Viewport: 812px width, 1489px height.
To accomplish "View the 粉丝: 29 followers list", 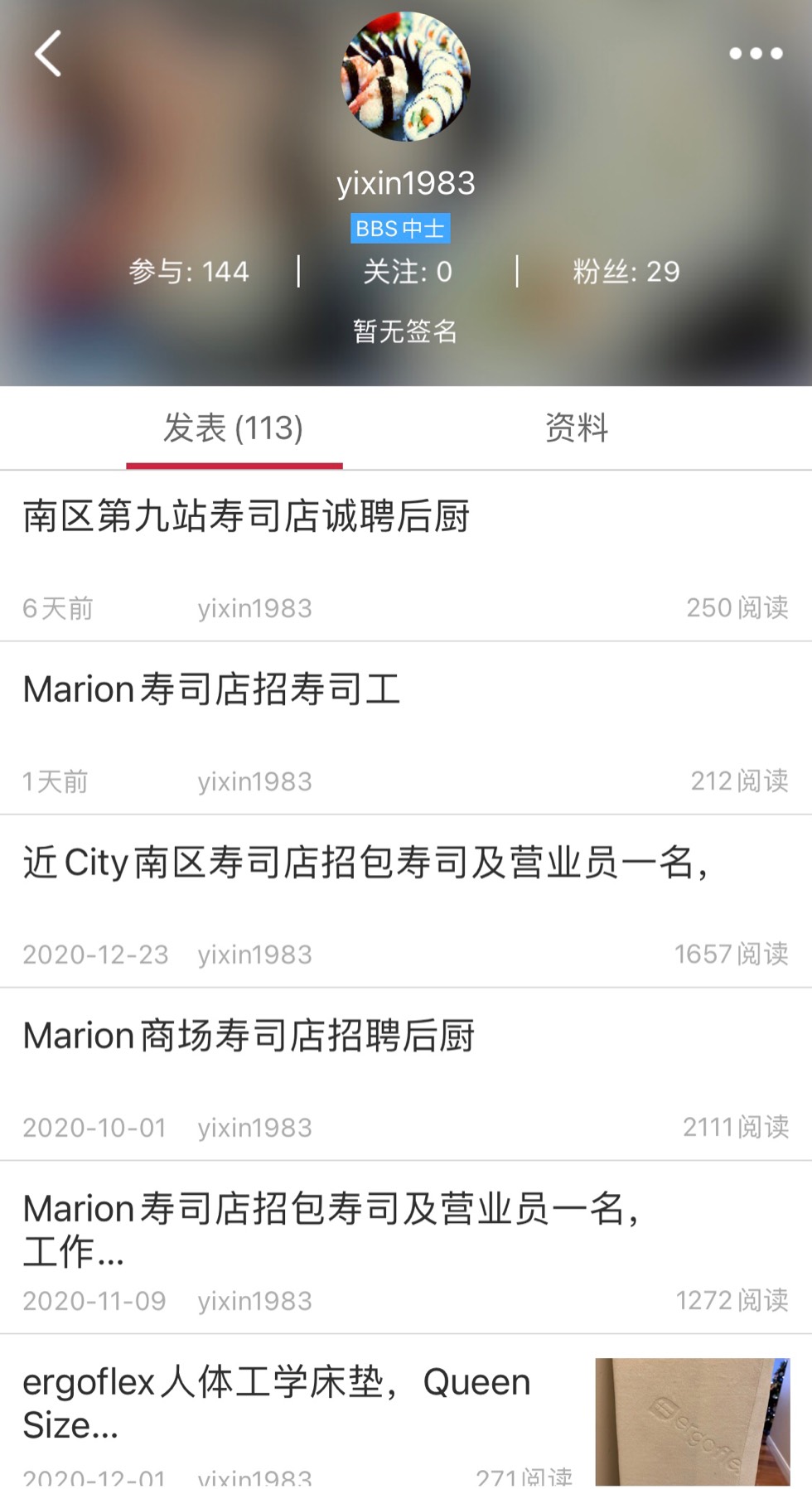I will click(626, 272).
